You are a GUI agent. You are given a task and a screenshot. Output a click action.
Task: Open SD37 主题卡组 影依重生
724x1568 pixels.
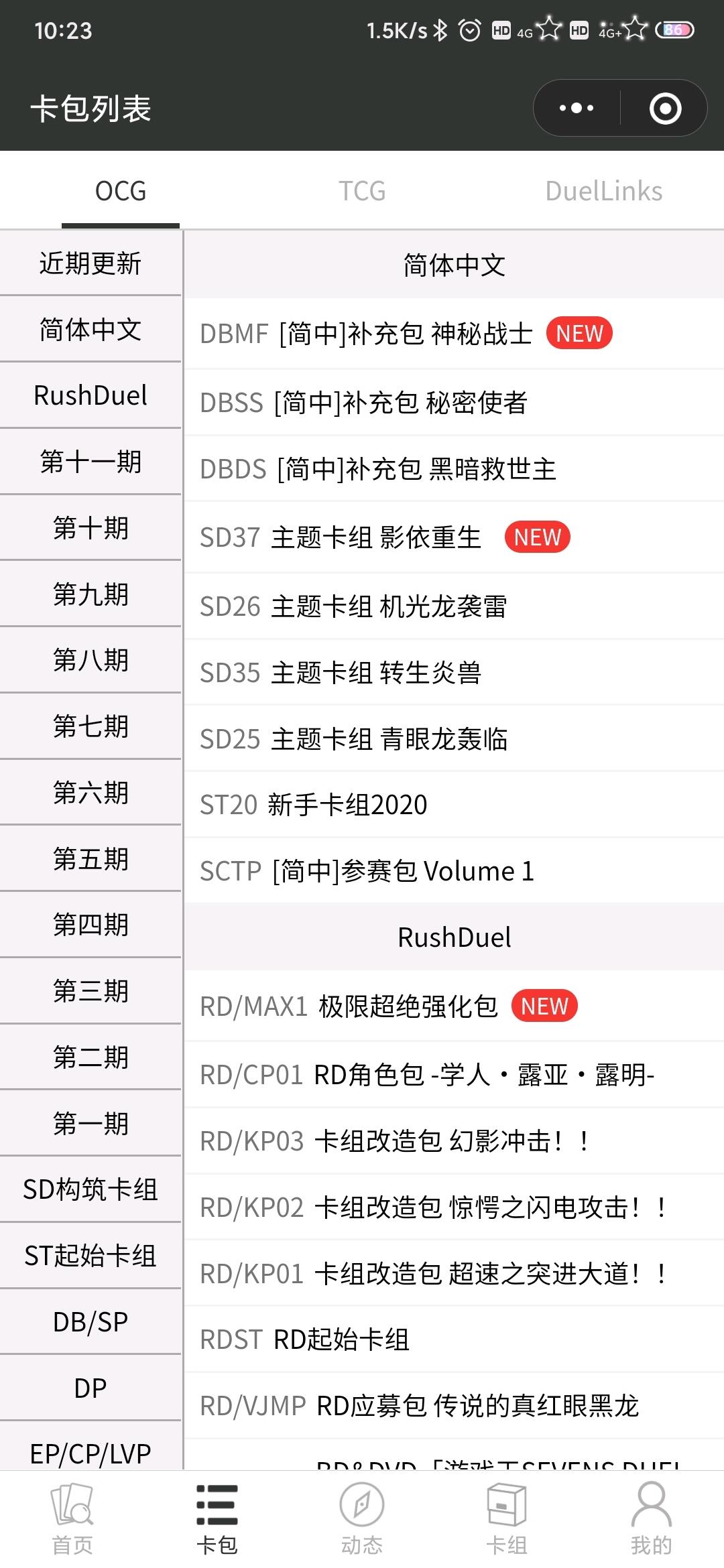[454, 537]
